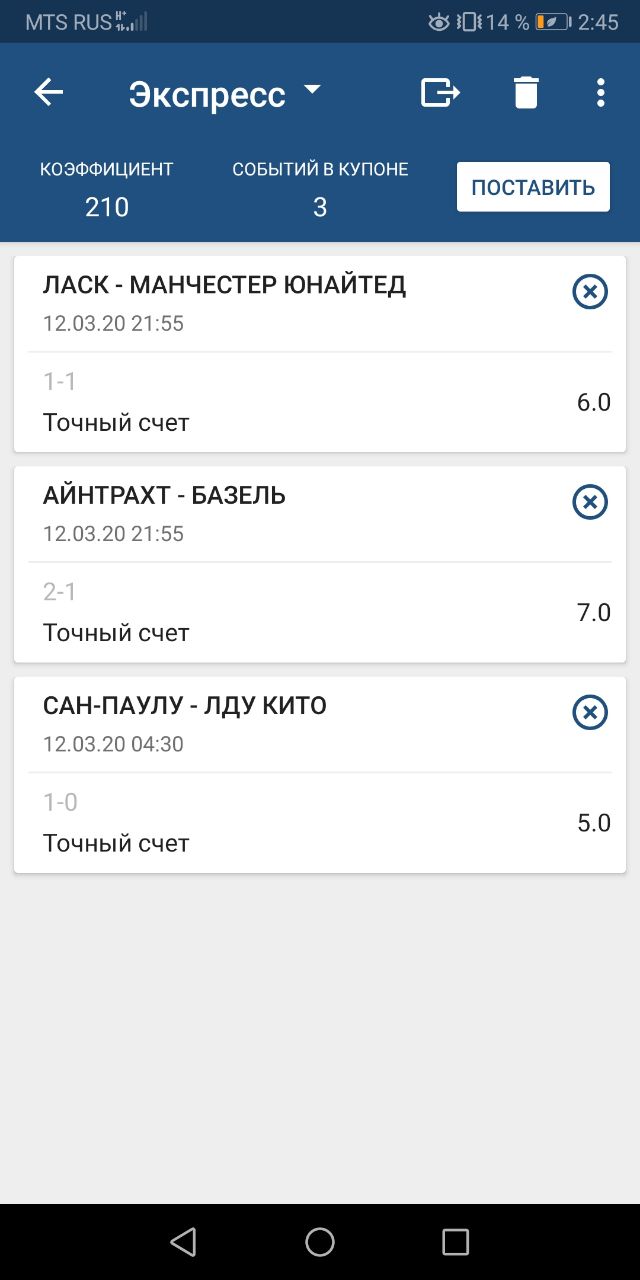Tap the system home button

click(x=320, y=1242)
